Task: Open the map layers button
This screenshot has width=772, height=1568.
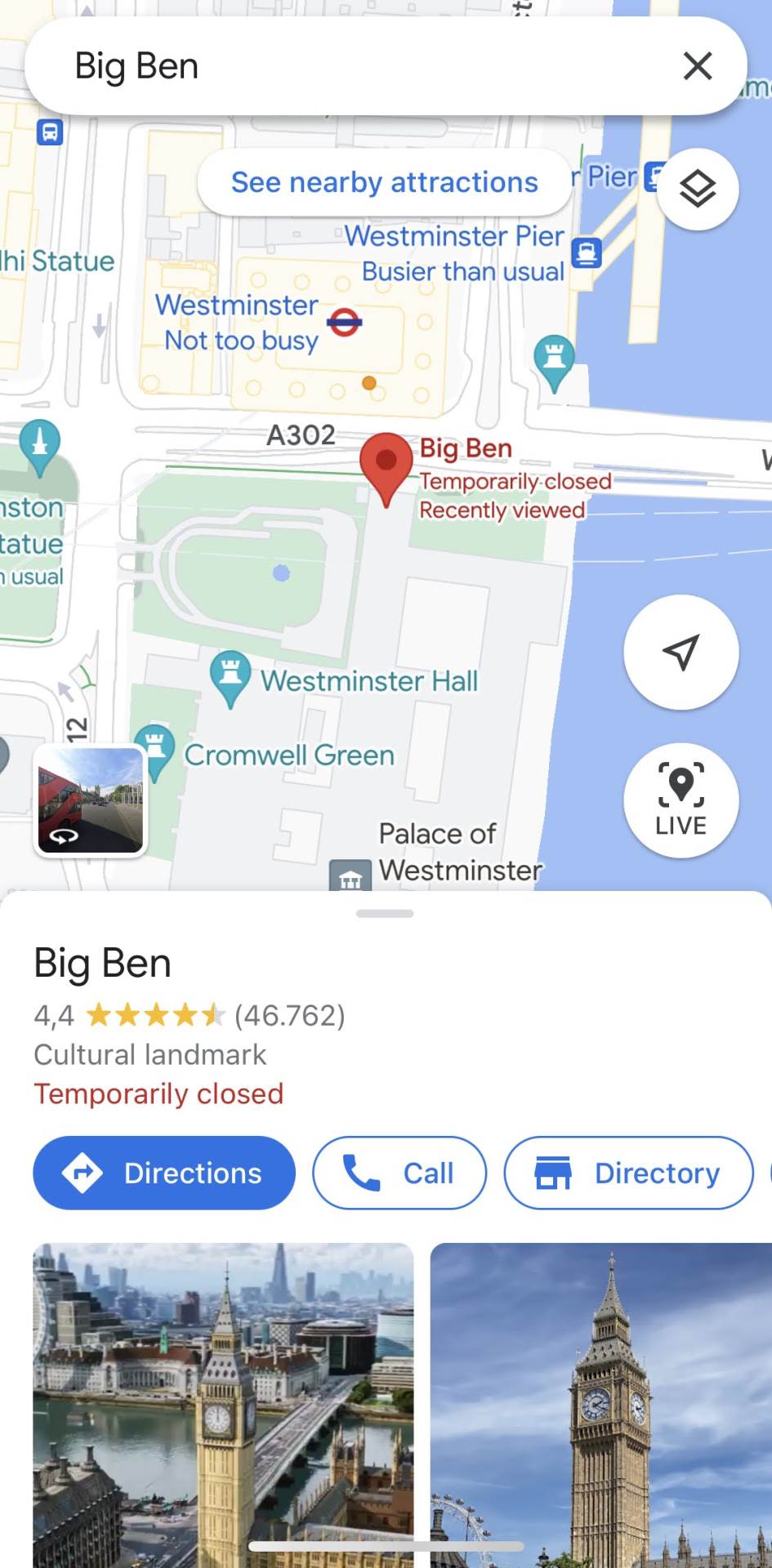Action: [697, 189]
